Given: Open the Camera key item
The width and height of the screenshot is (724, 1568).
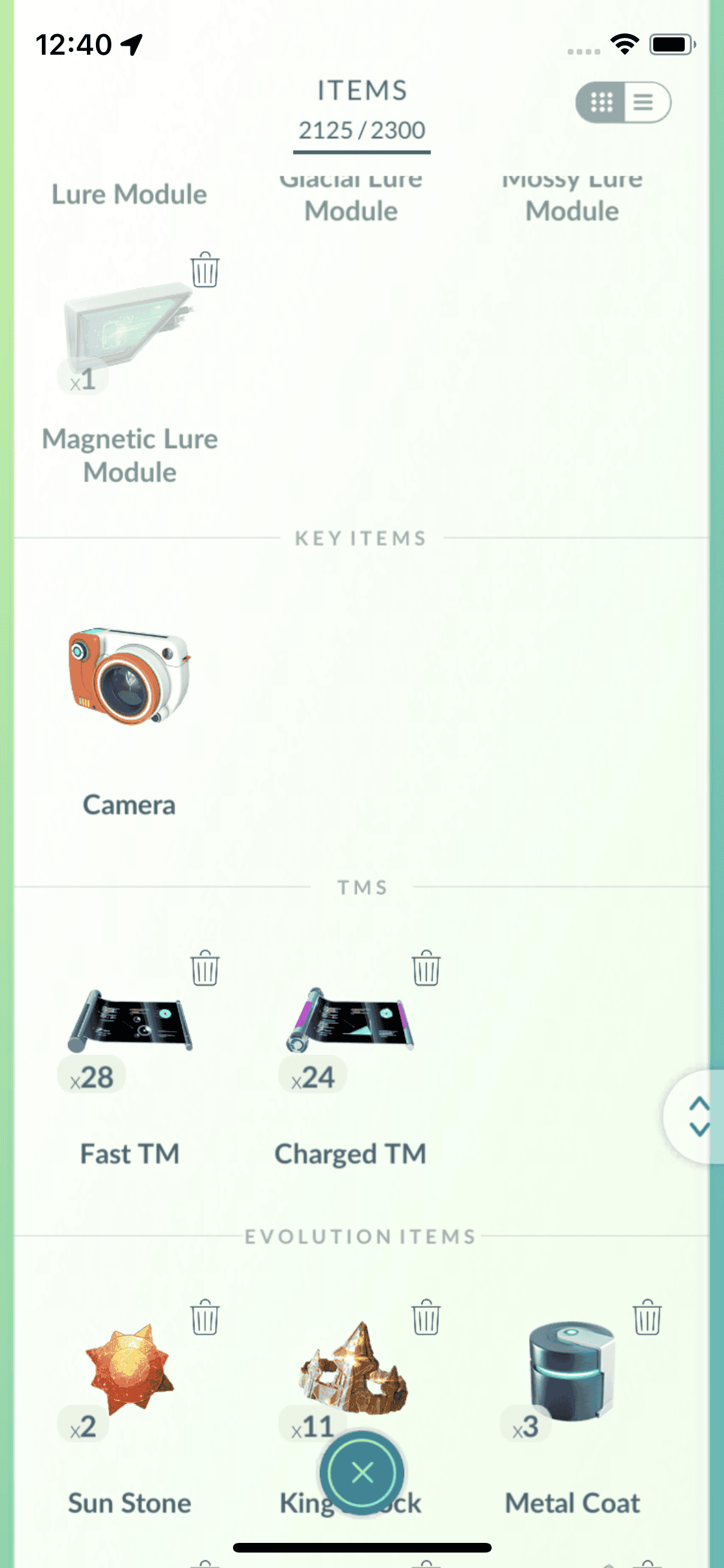Looking at the screenshot, I should (129, 677).
